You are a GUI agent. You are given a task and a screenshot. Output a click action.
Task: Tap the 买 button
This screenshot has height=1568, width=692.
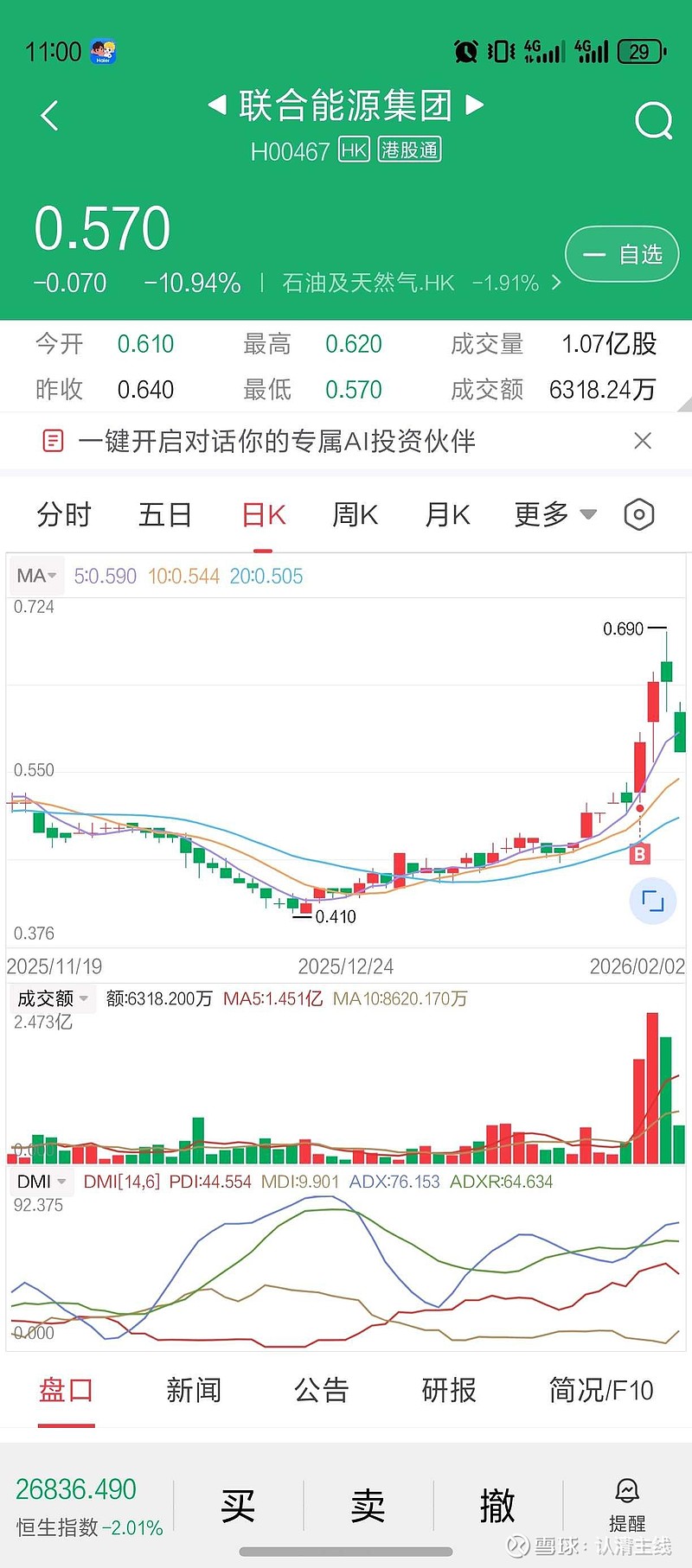click(238, 1506)
